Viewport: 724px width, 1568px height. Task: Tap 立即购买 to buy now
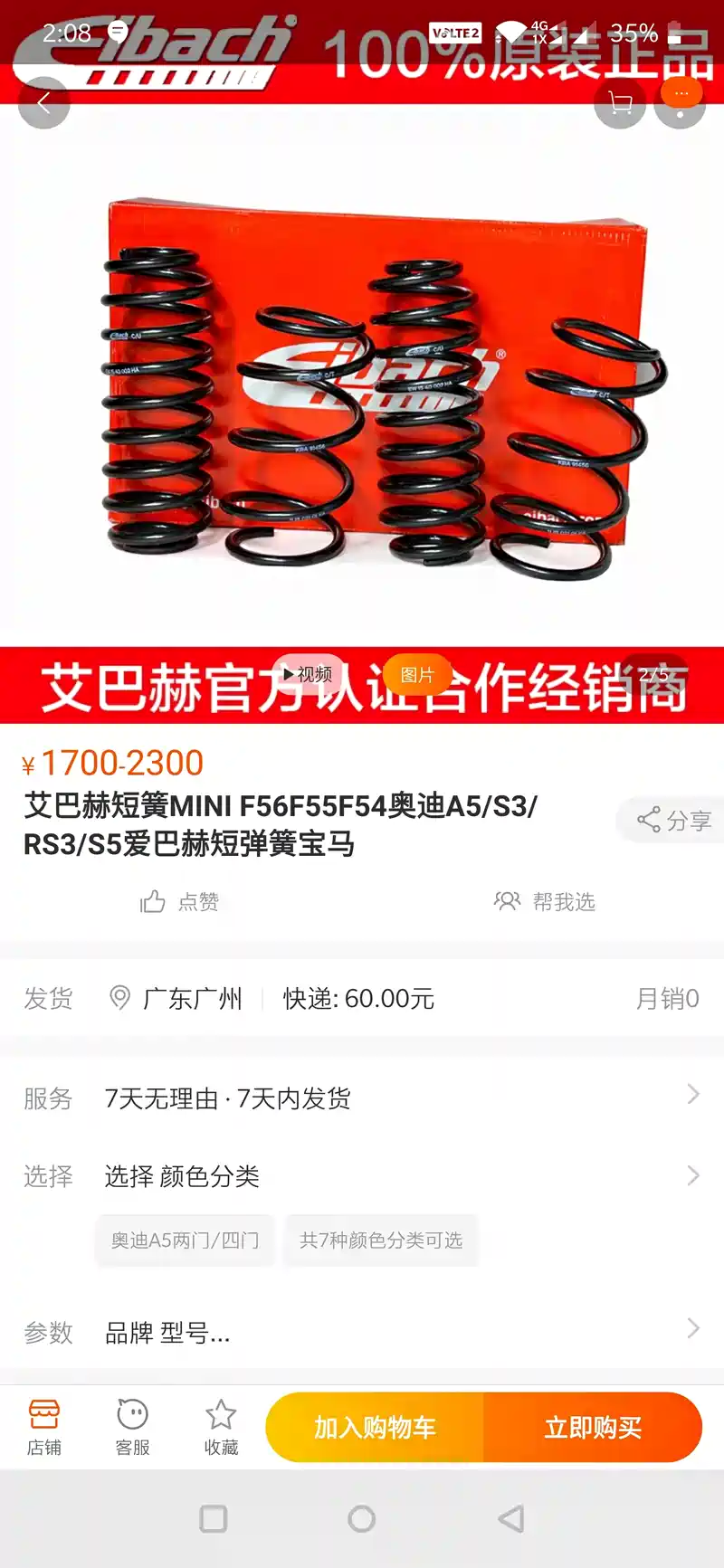point(593,1427)
